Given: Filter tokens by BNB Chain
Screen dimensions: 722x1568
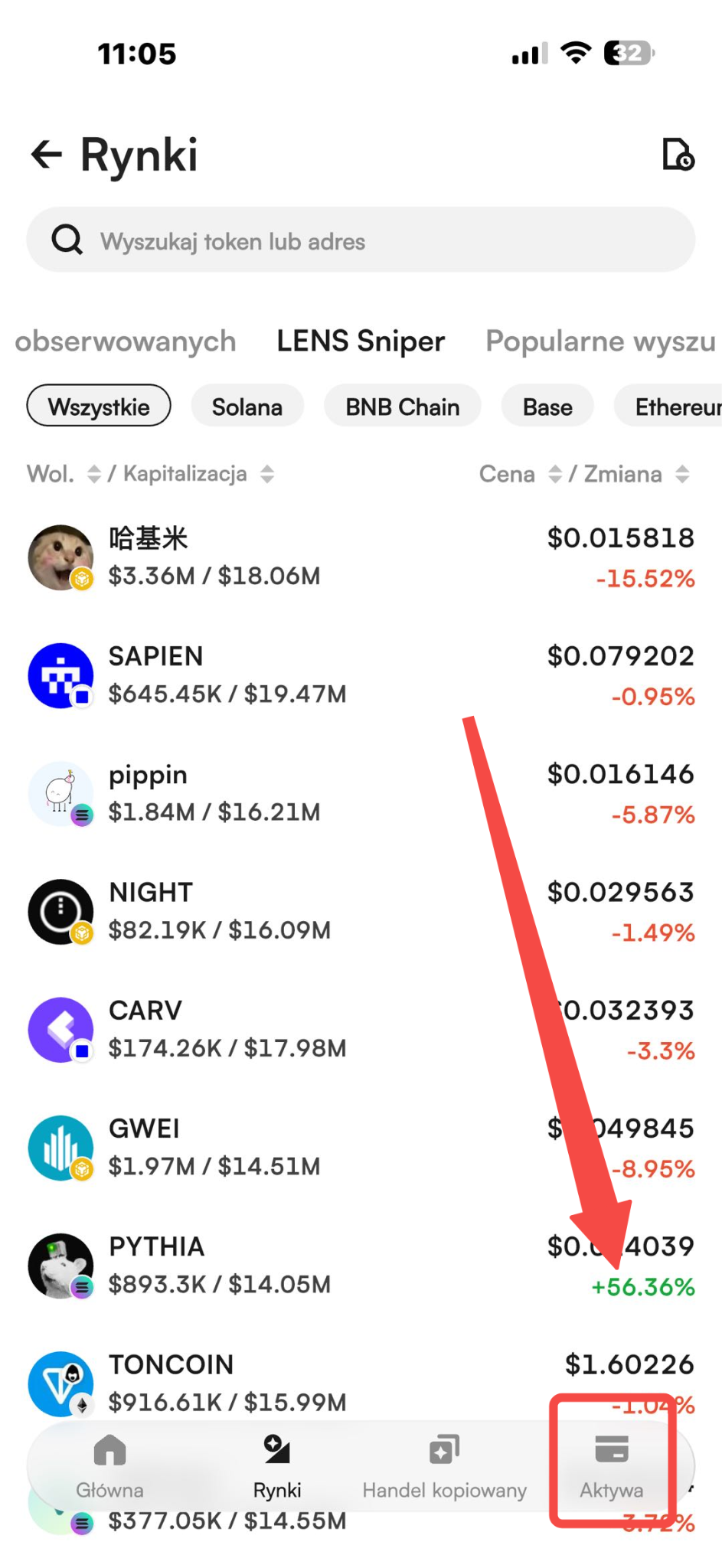Looking at the screenshot, I should 403,407.
